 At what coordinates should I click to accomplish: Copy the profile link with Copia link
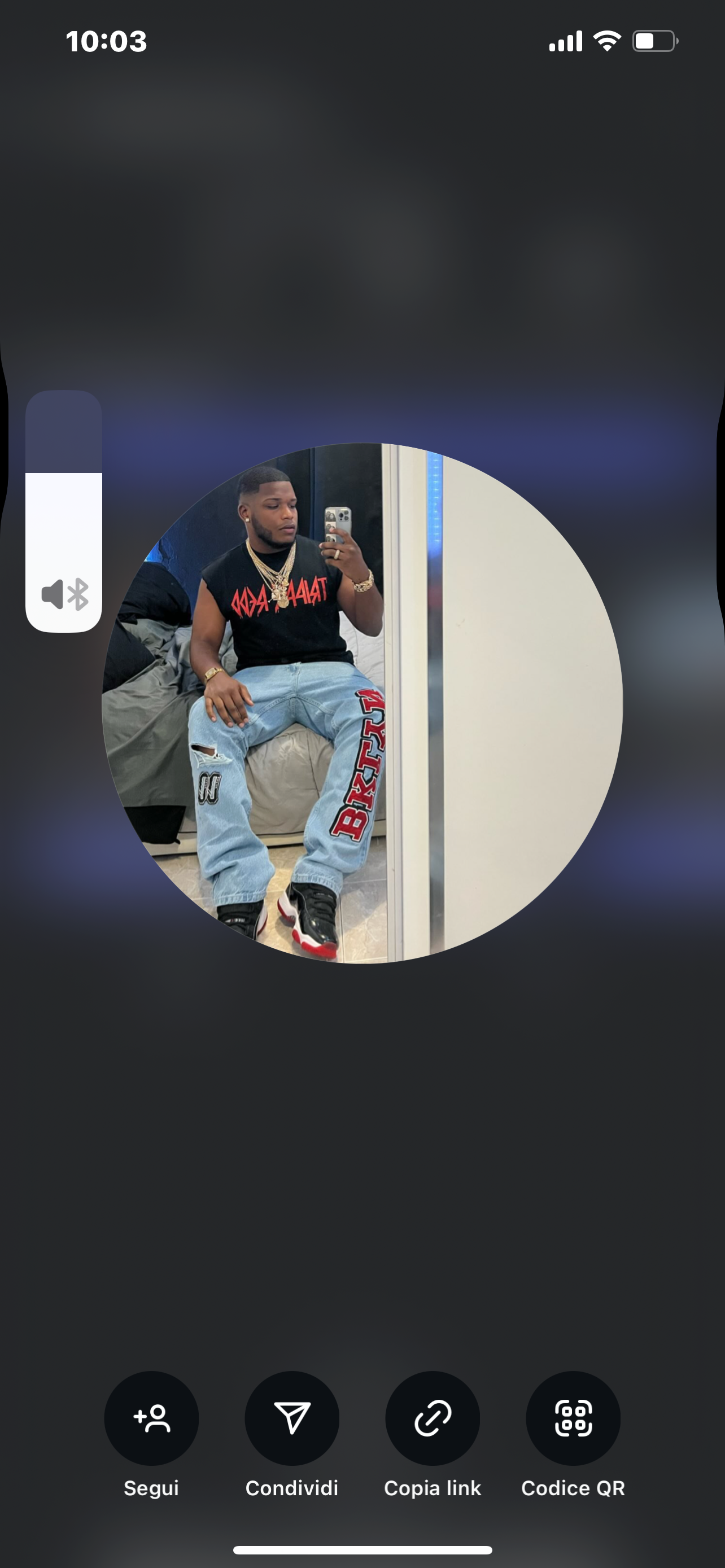coord(432,1418)
